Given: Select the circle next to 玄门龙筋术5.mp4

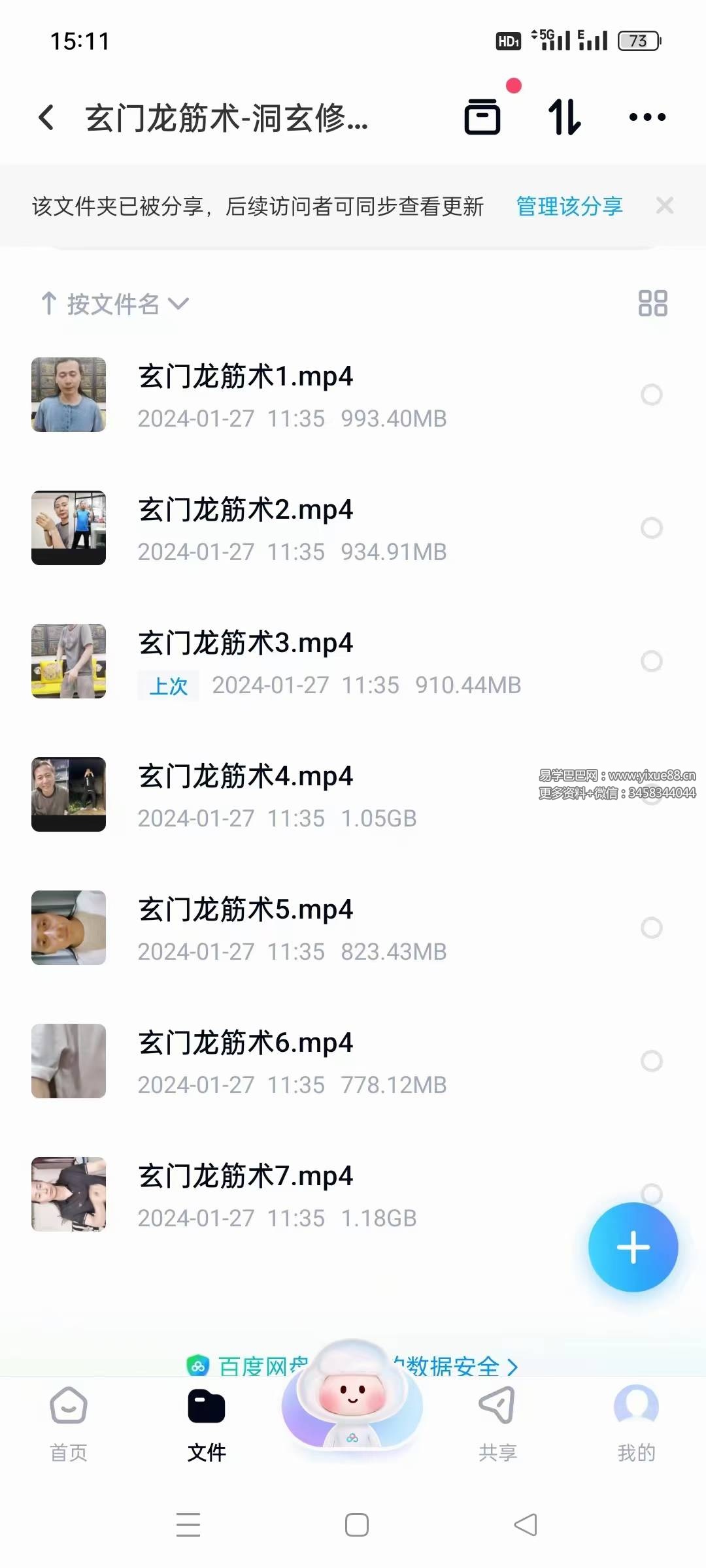Looking at the screenshot, I should (x=652, y=928).
